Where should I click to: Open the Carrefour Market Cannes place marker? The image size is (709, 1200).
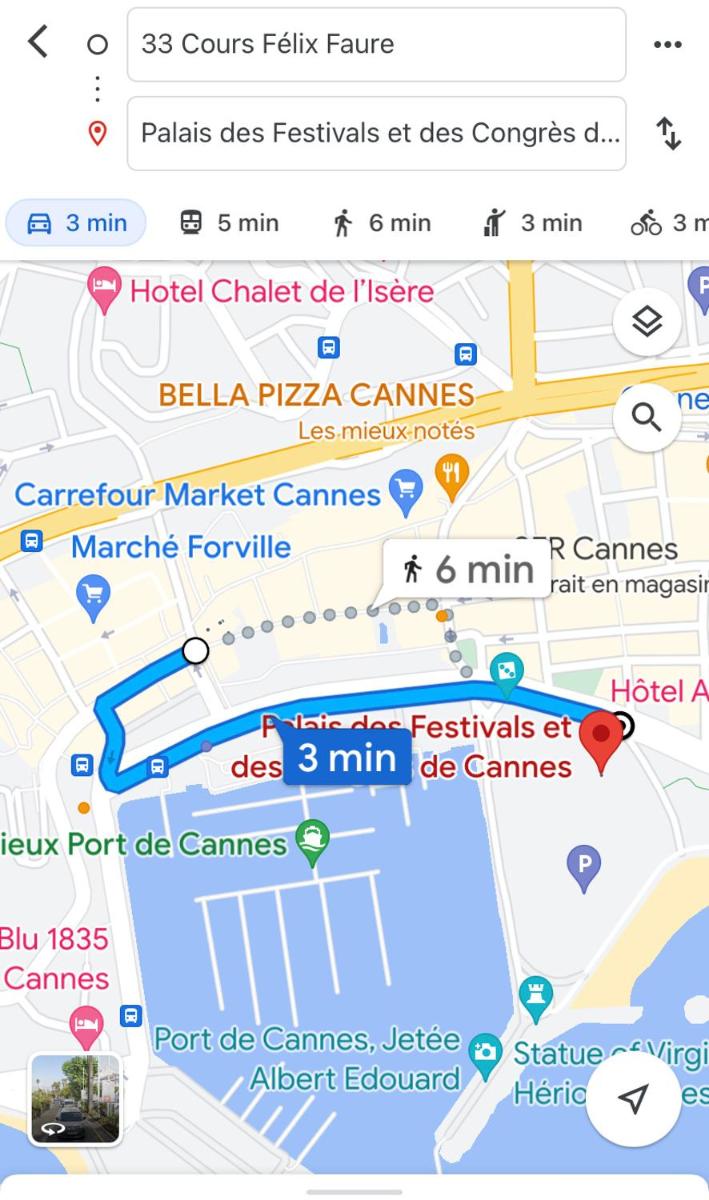405,490
